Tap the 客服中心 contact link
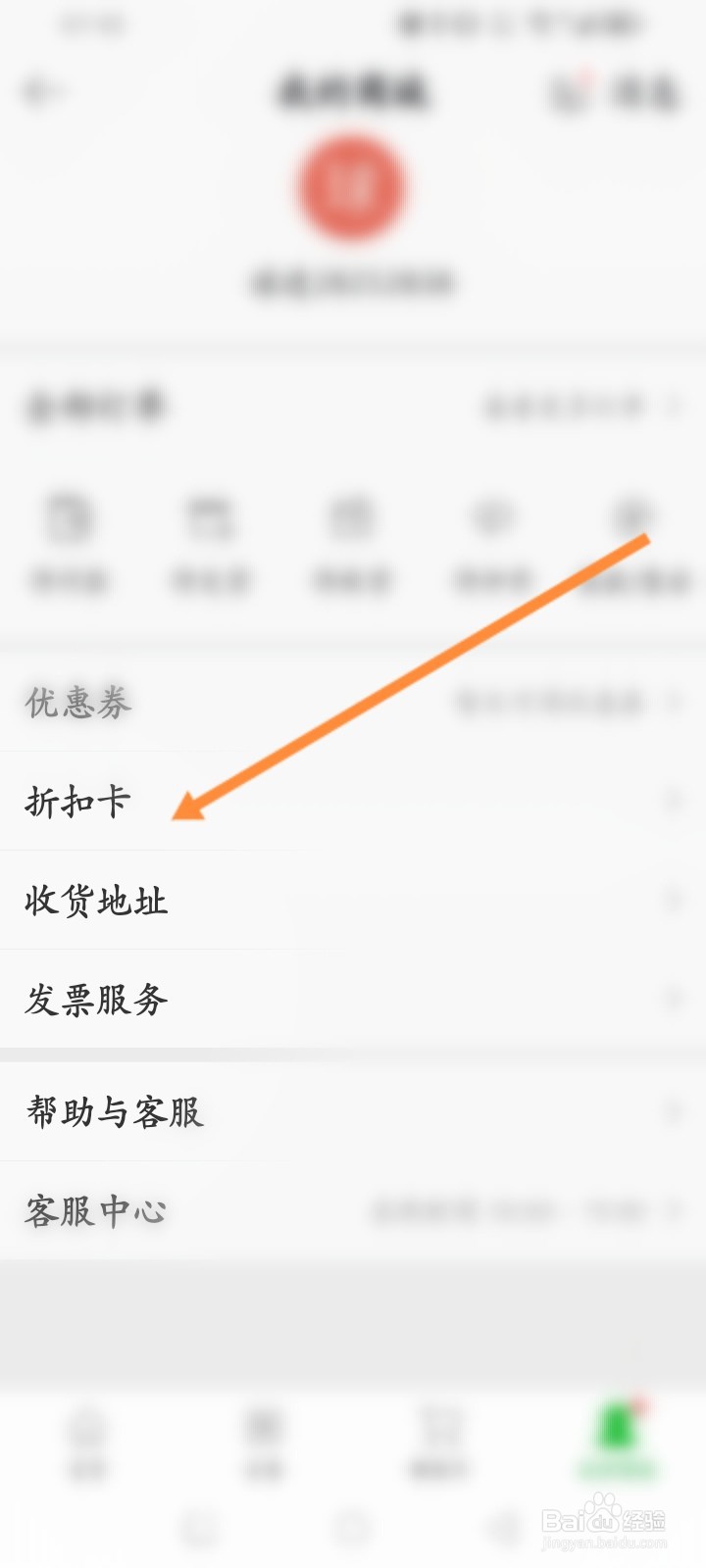This screenshot has height=1568, width=706. pos(95,1211)
